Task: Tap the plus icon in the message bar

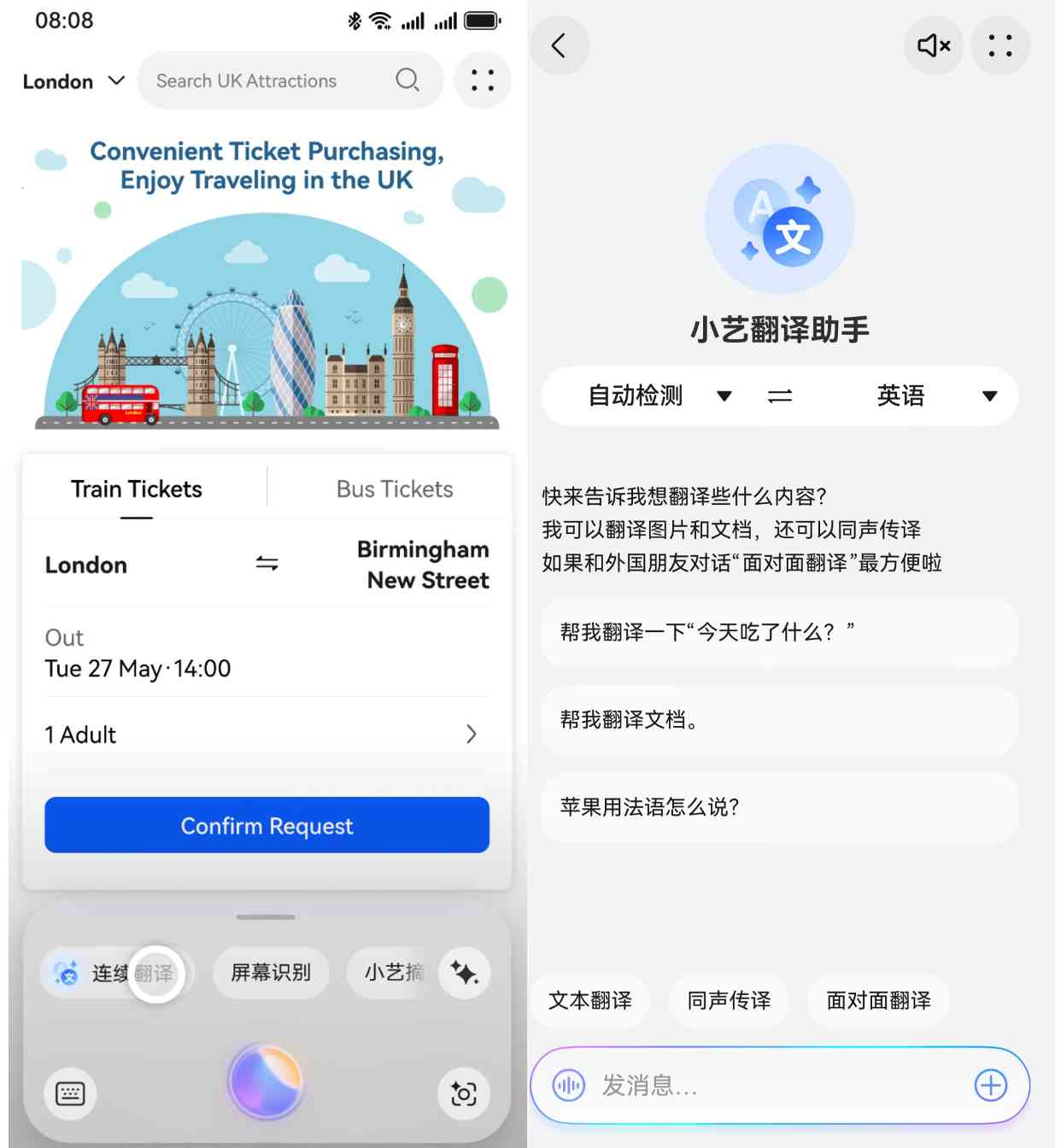Action: (x=990, y=1085)
